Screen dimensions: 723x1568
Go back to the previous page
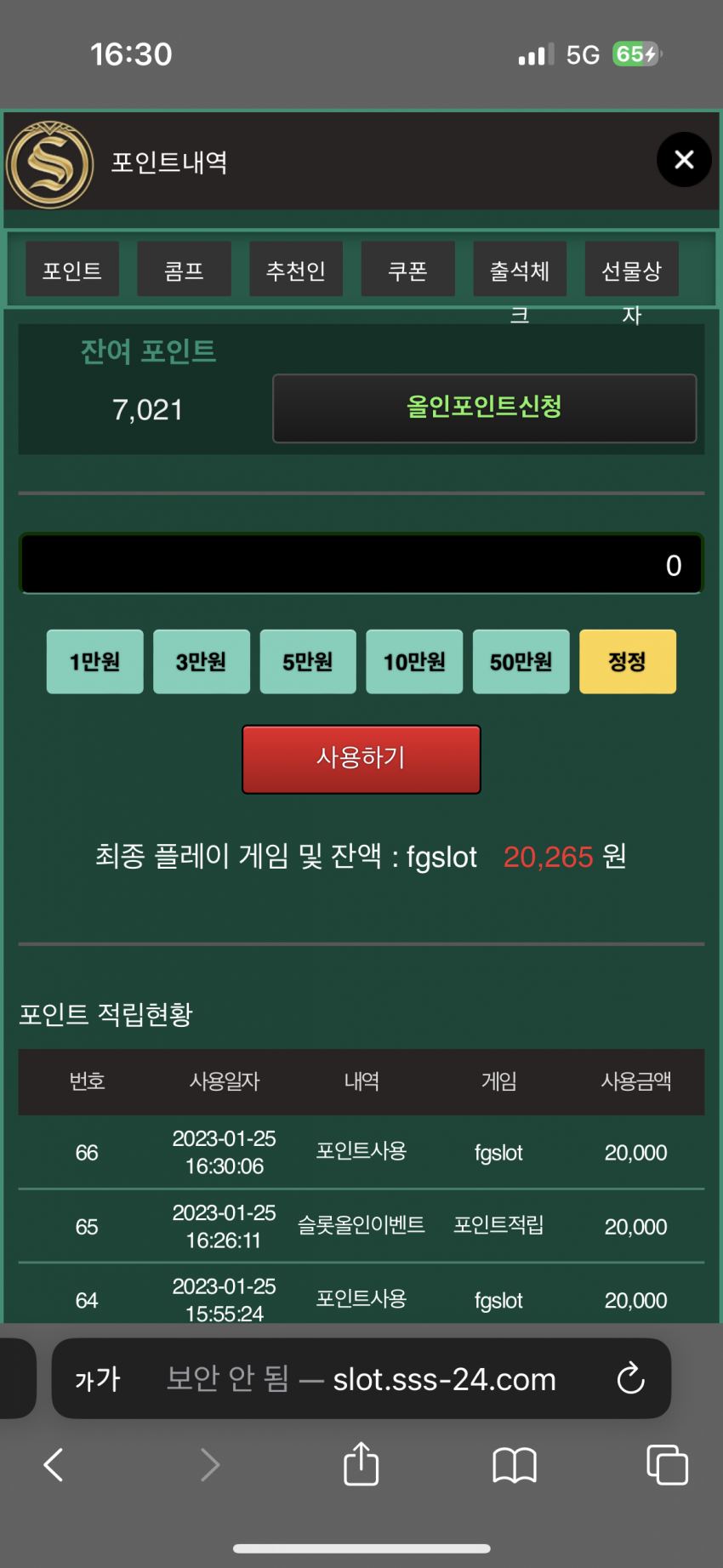coord(54,1464)
